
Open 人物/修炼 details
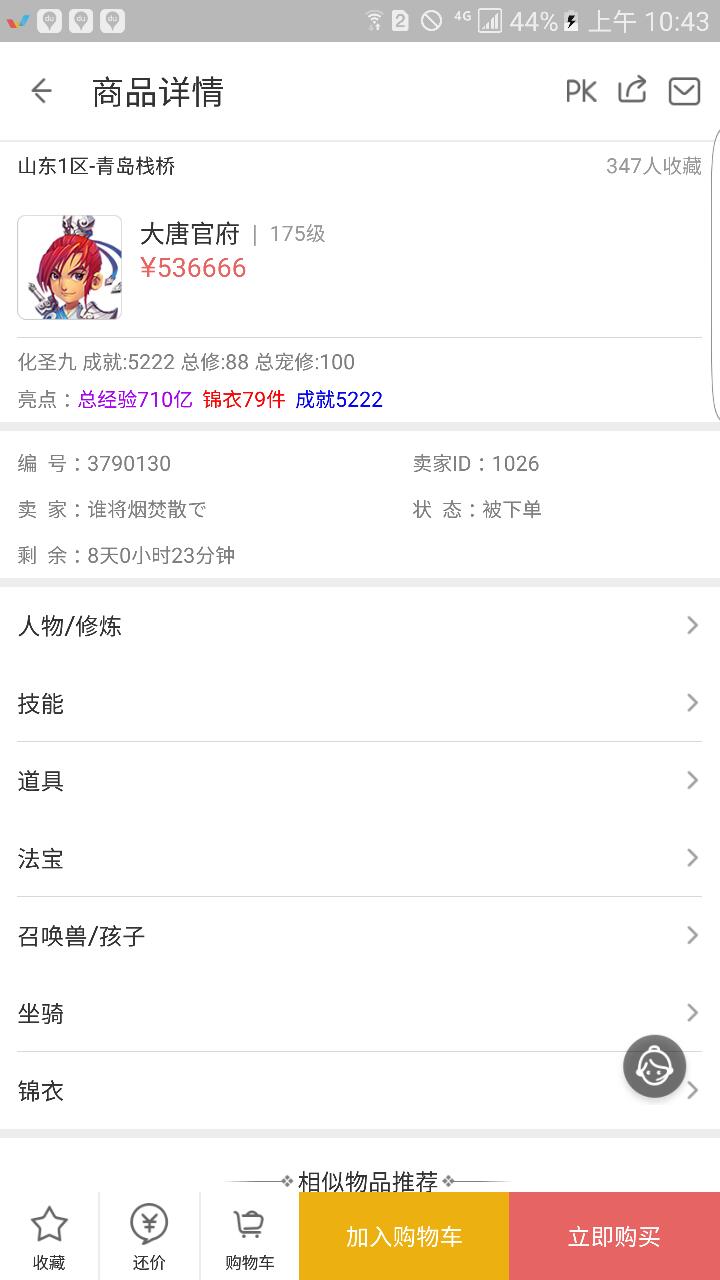[x=360, y=626]
